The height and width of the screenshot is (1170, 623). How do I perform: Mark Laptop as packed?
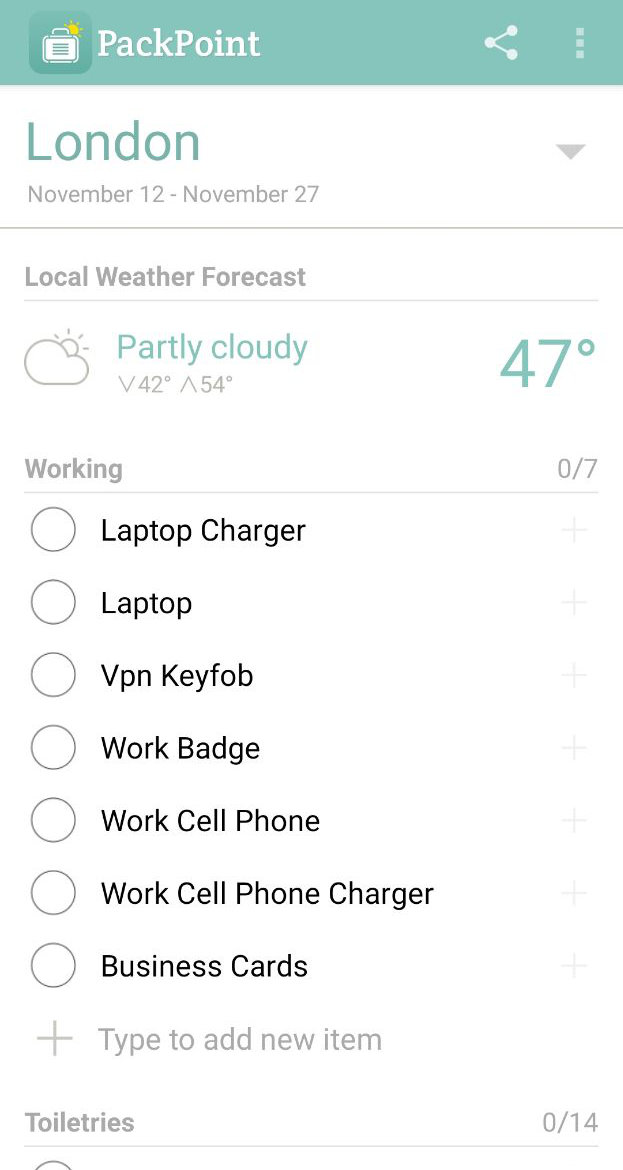[x=53, y=603]
